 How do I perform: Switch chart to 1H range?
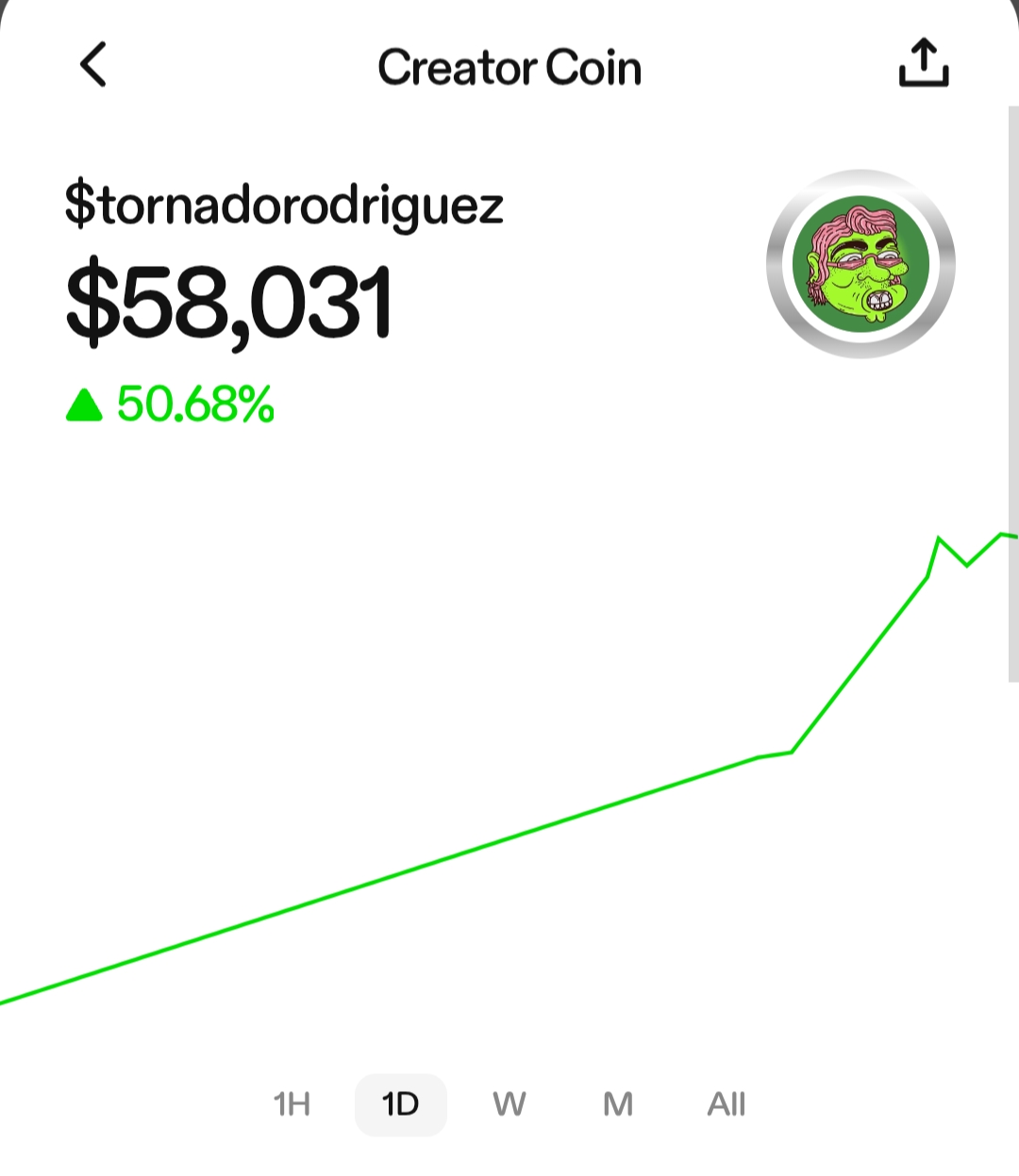pyautogui.click(x=292, y=1103)
